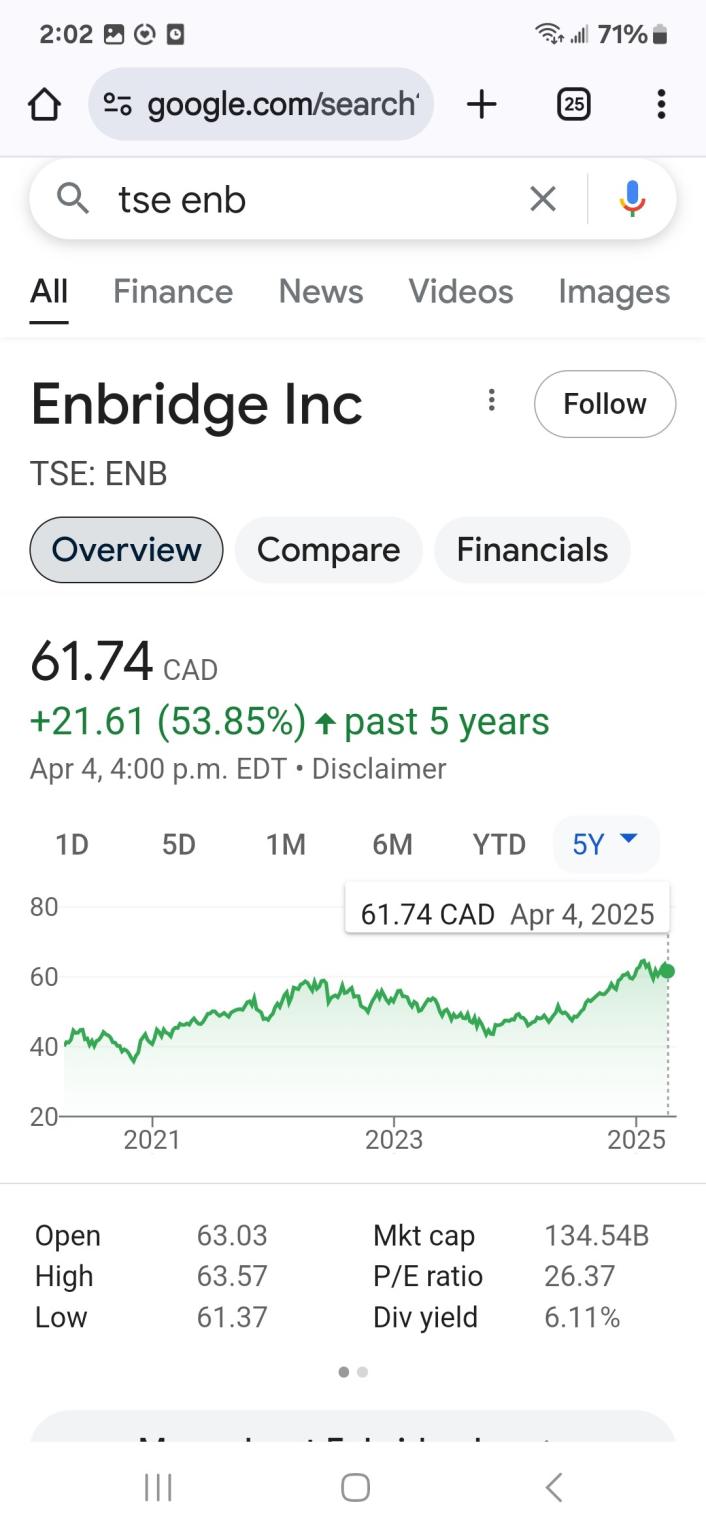Open a new browser tab

(481, 104)
